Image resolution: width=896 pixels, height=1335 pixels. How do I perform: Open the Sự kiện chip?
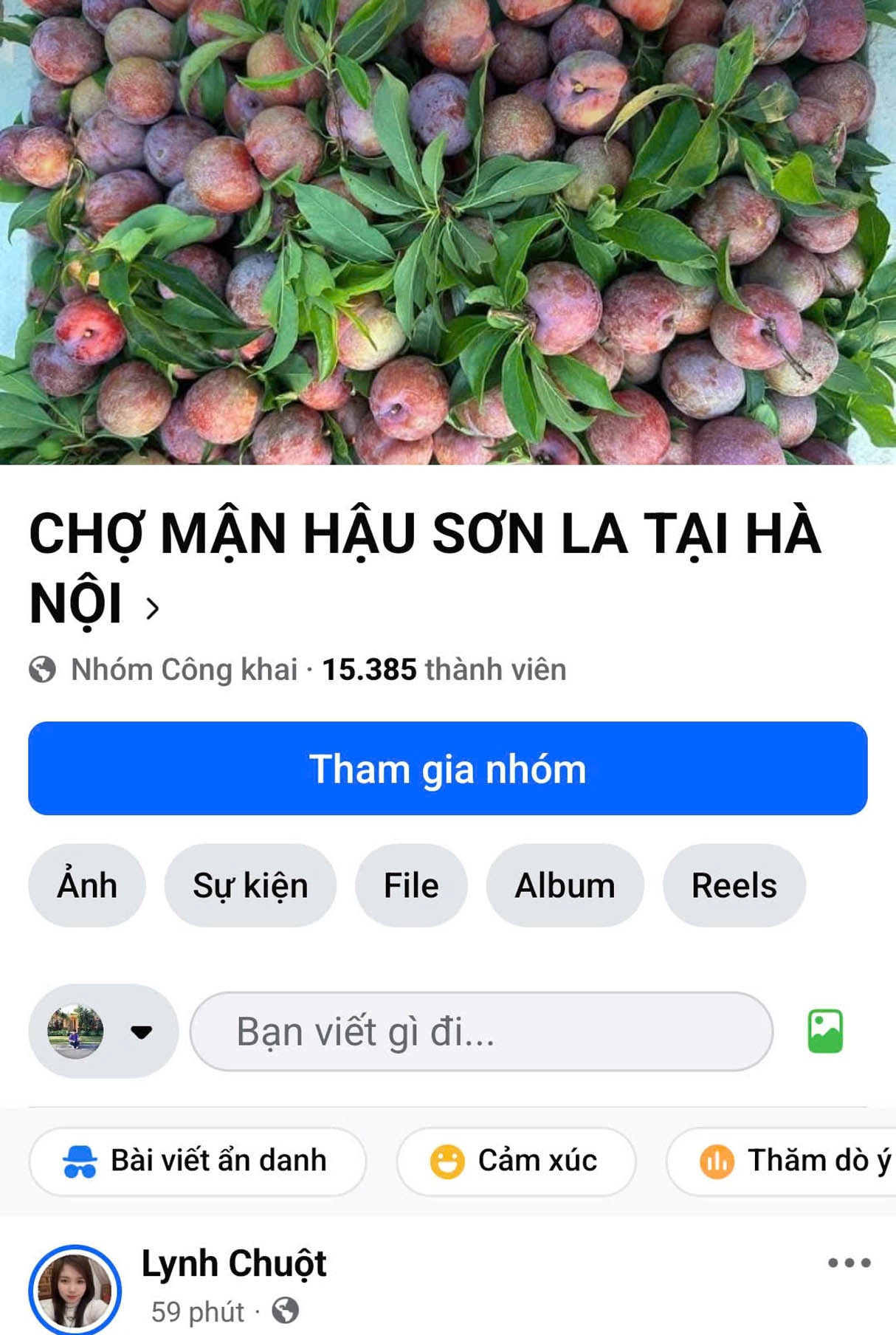250,885
